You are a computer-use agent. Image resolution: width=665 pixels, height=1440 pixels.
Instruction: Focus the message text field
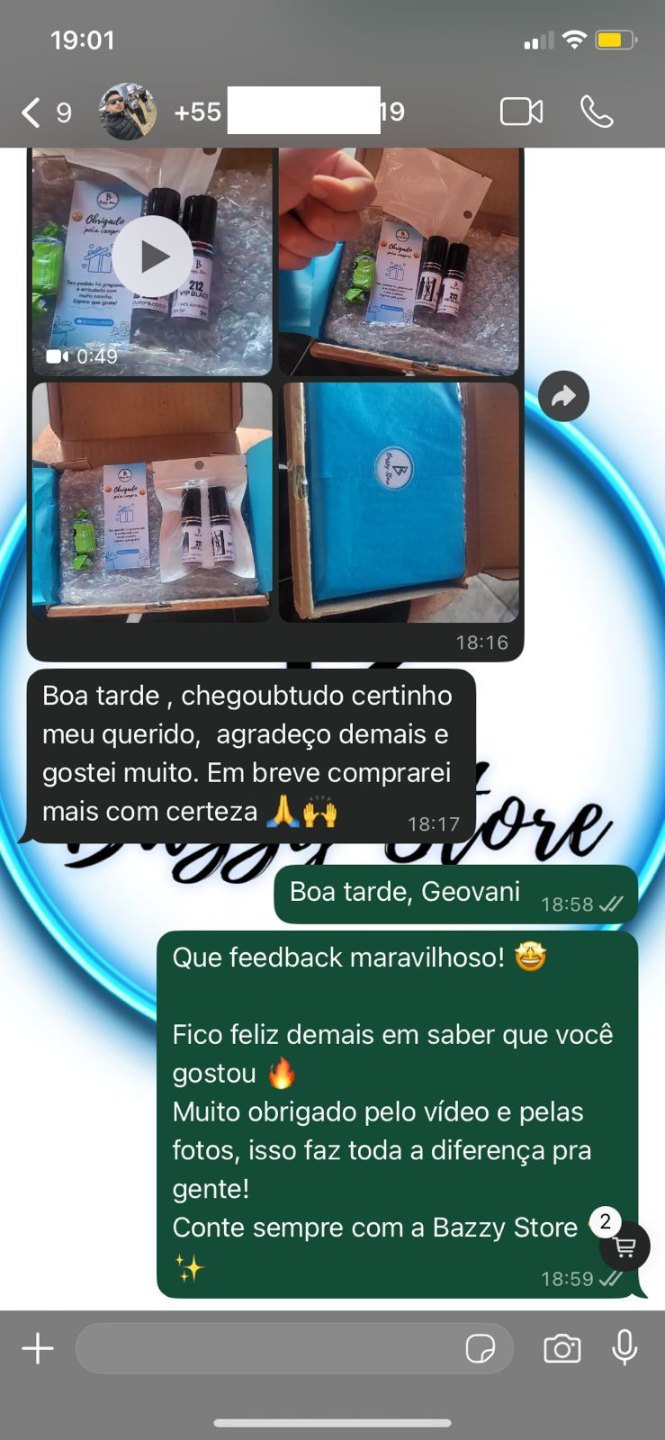pos(265,1349)
